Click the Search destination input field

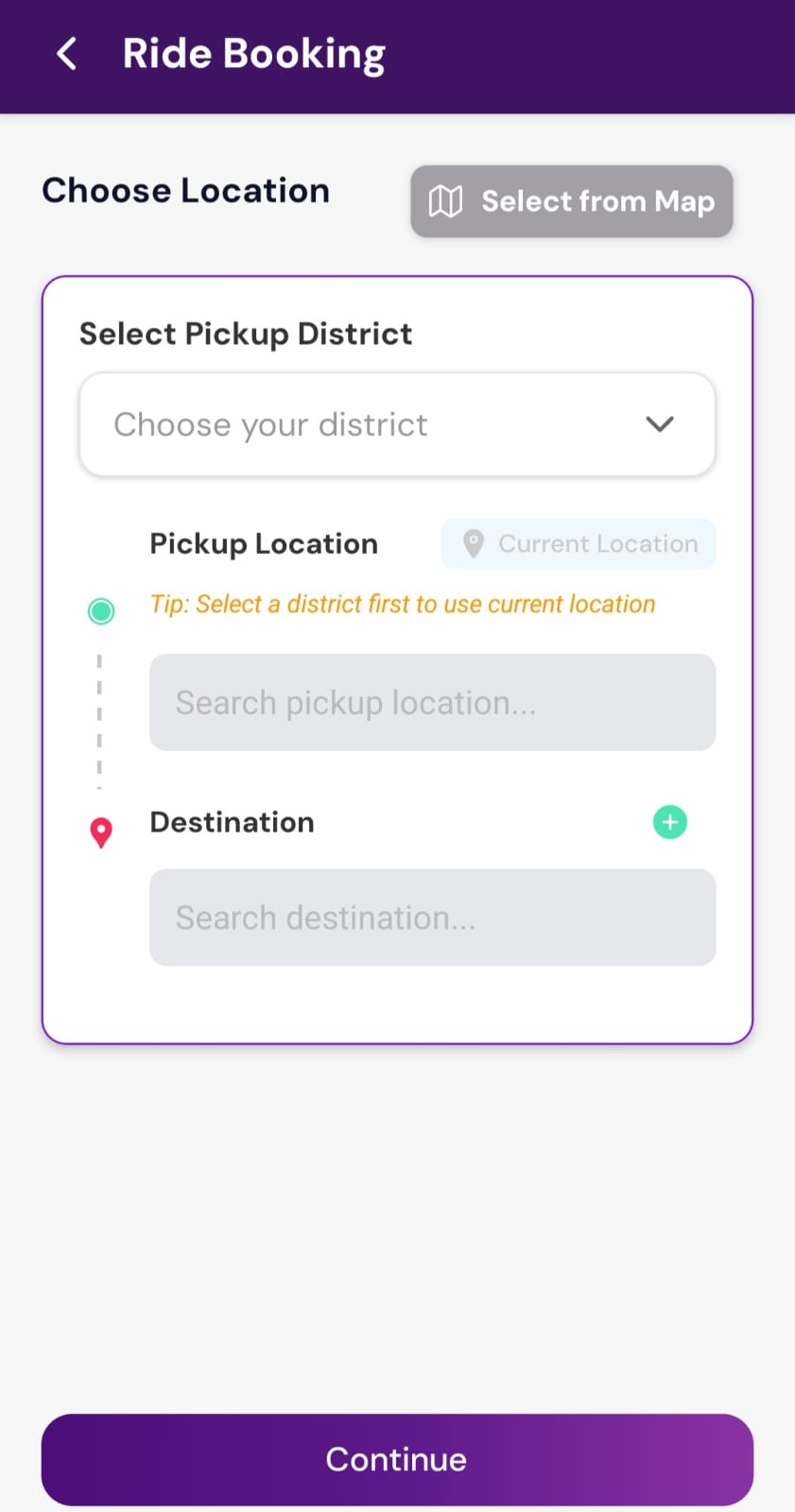[432, 917]
